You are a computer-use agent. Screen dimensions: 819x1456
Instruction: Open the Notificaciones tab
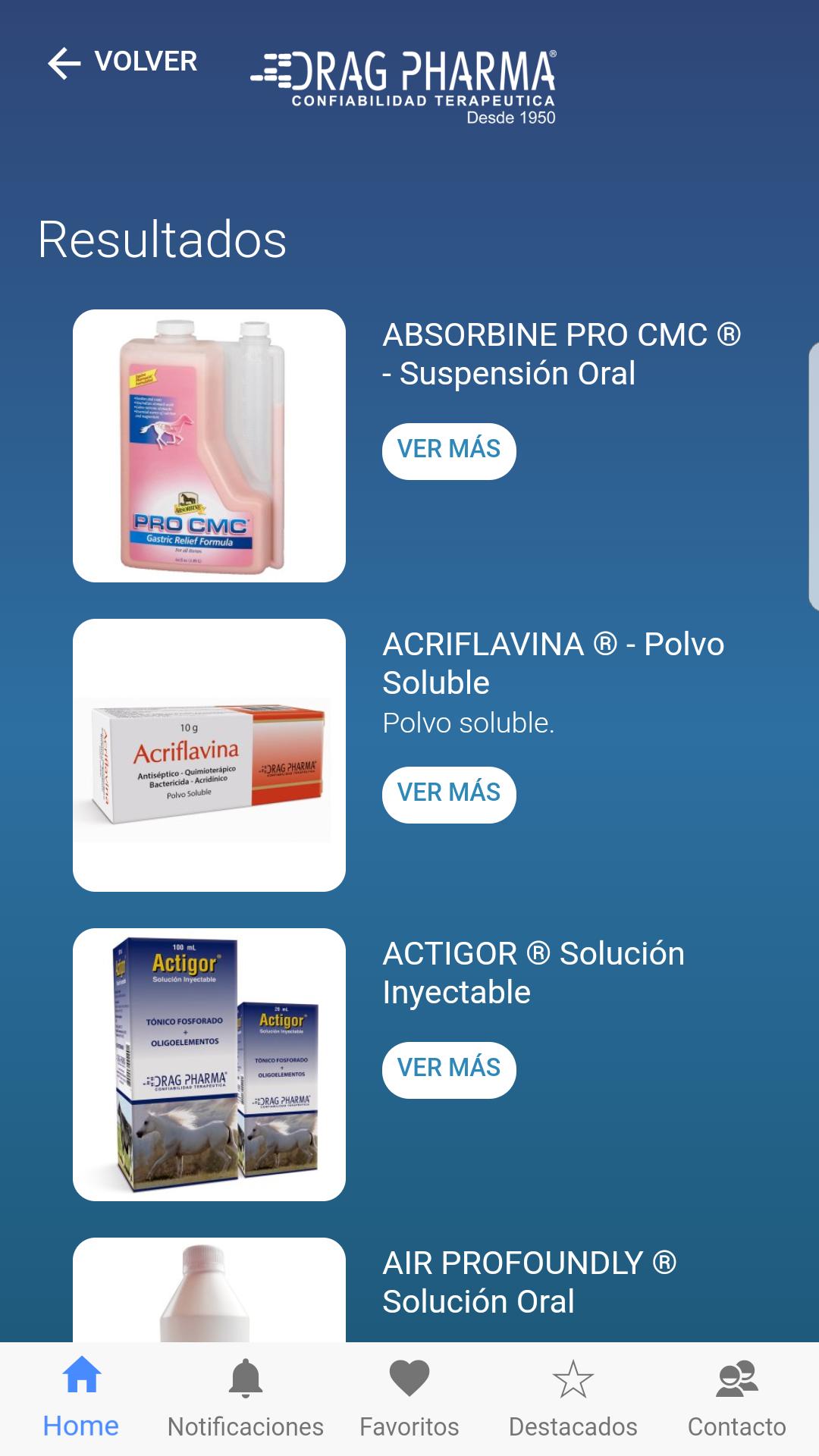pos(246,1398)
